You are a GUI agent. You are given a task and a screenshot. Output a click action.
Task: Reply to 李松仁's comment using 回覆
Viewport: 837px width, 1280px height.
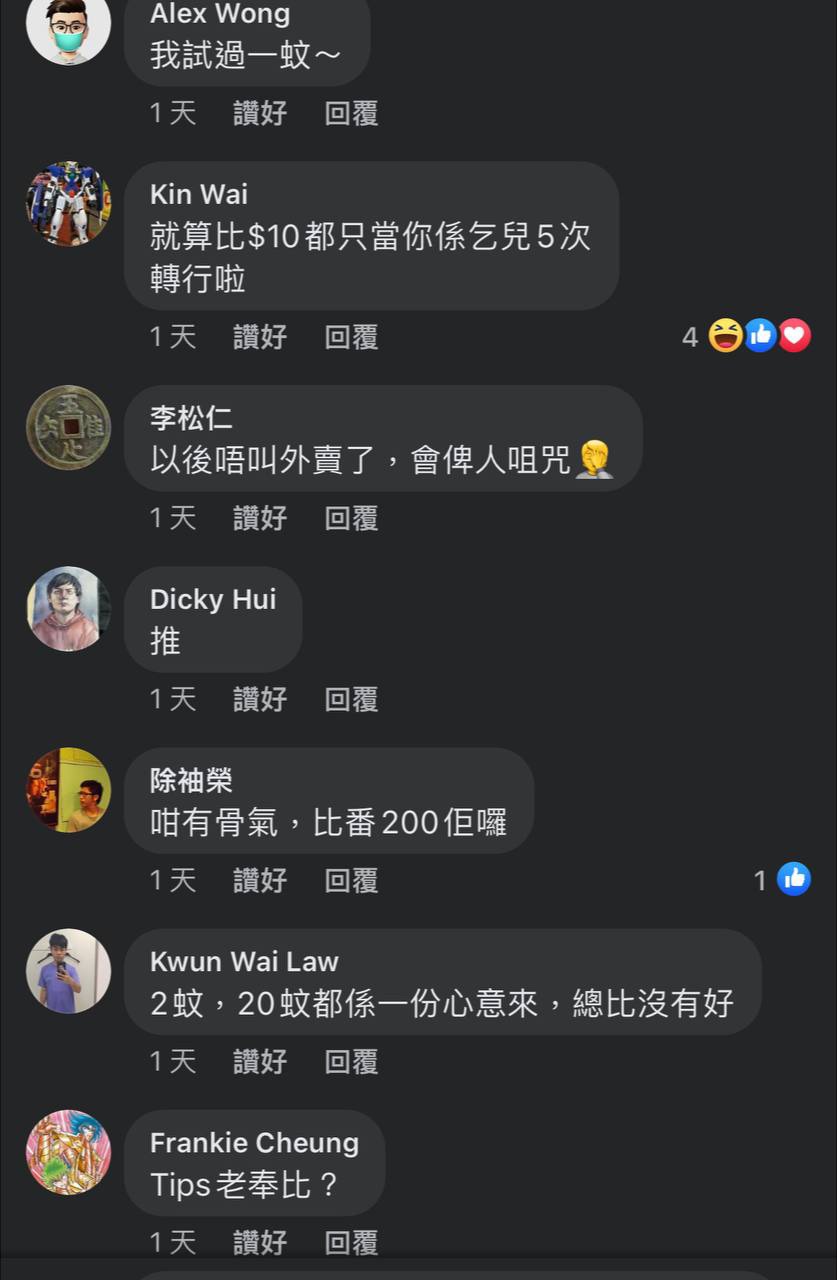point(349,518)
